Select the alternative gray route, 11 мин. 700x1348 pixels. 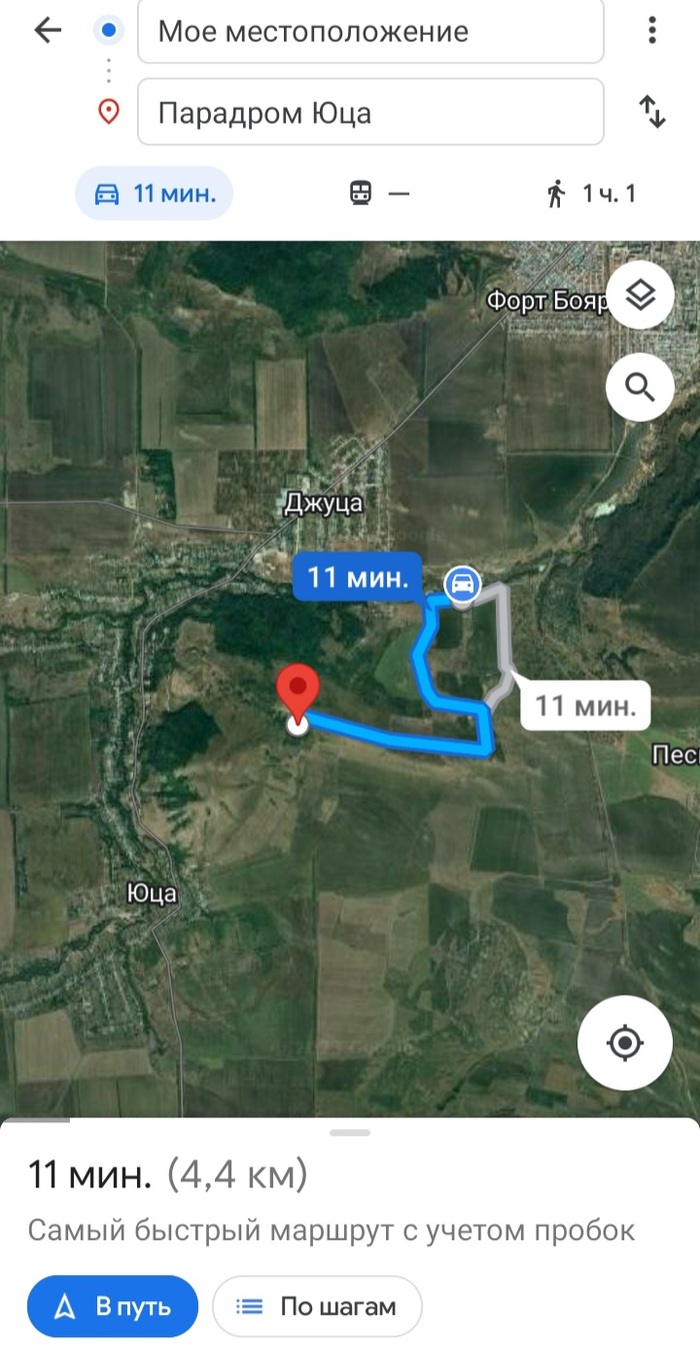pos(585,706)
